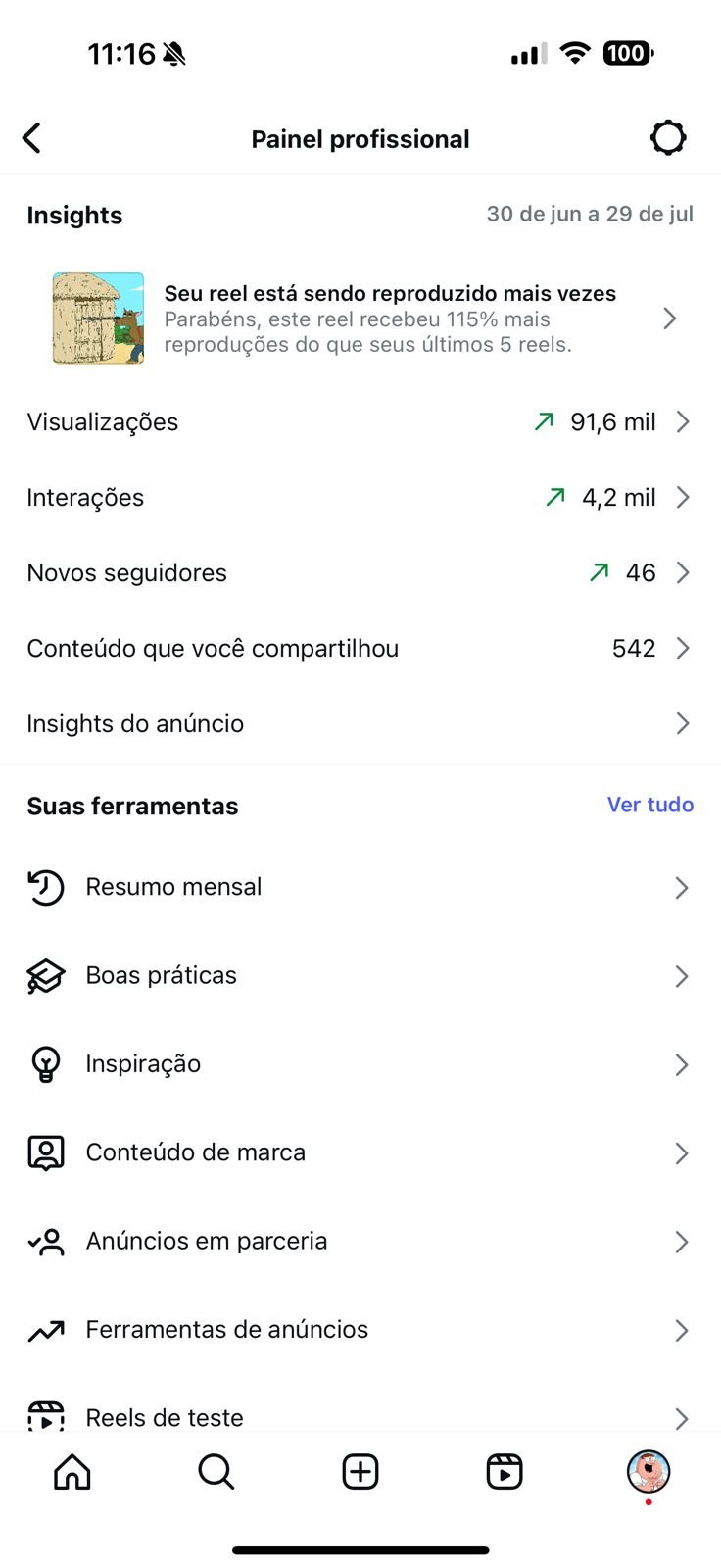Open Insights do anúncio
Image resolution: width=721 pixels, height=1568 pixels.
[360, 724]
